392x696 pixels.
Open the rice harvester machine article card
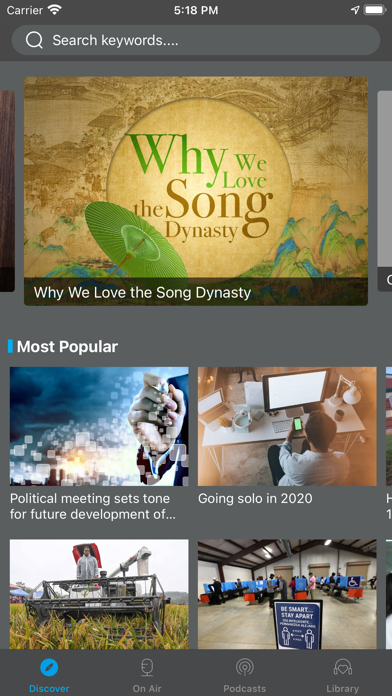coord(99,594)
